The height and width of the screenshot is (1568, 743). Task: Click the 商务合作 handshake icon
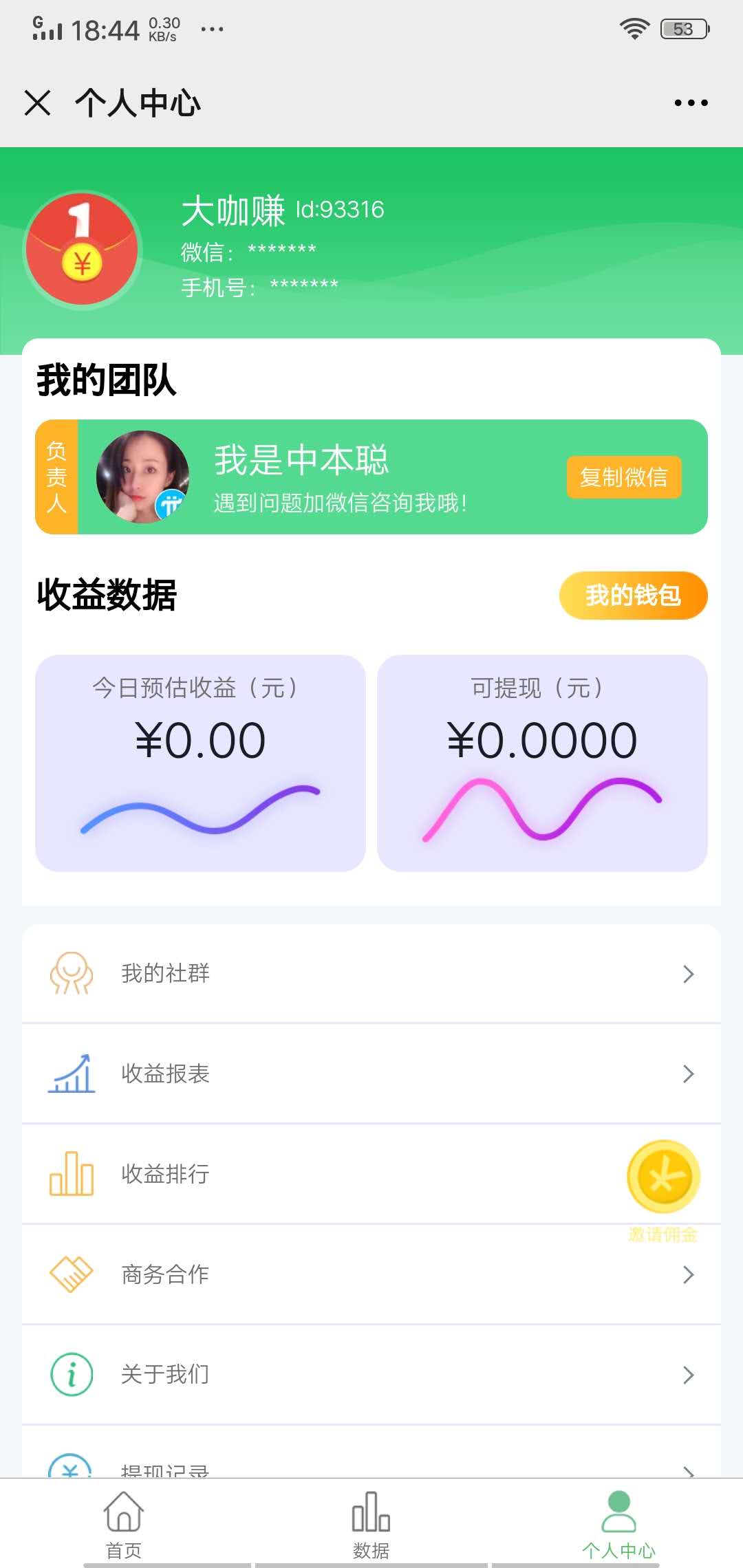[x=71, y=1274]
